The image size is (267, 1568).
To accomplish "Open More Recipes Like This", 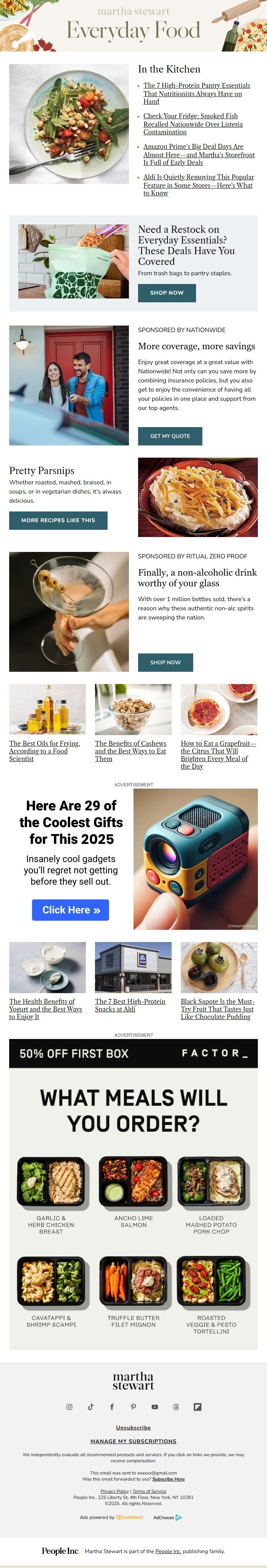I will (x=58, y=520).
